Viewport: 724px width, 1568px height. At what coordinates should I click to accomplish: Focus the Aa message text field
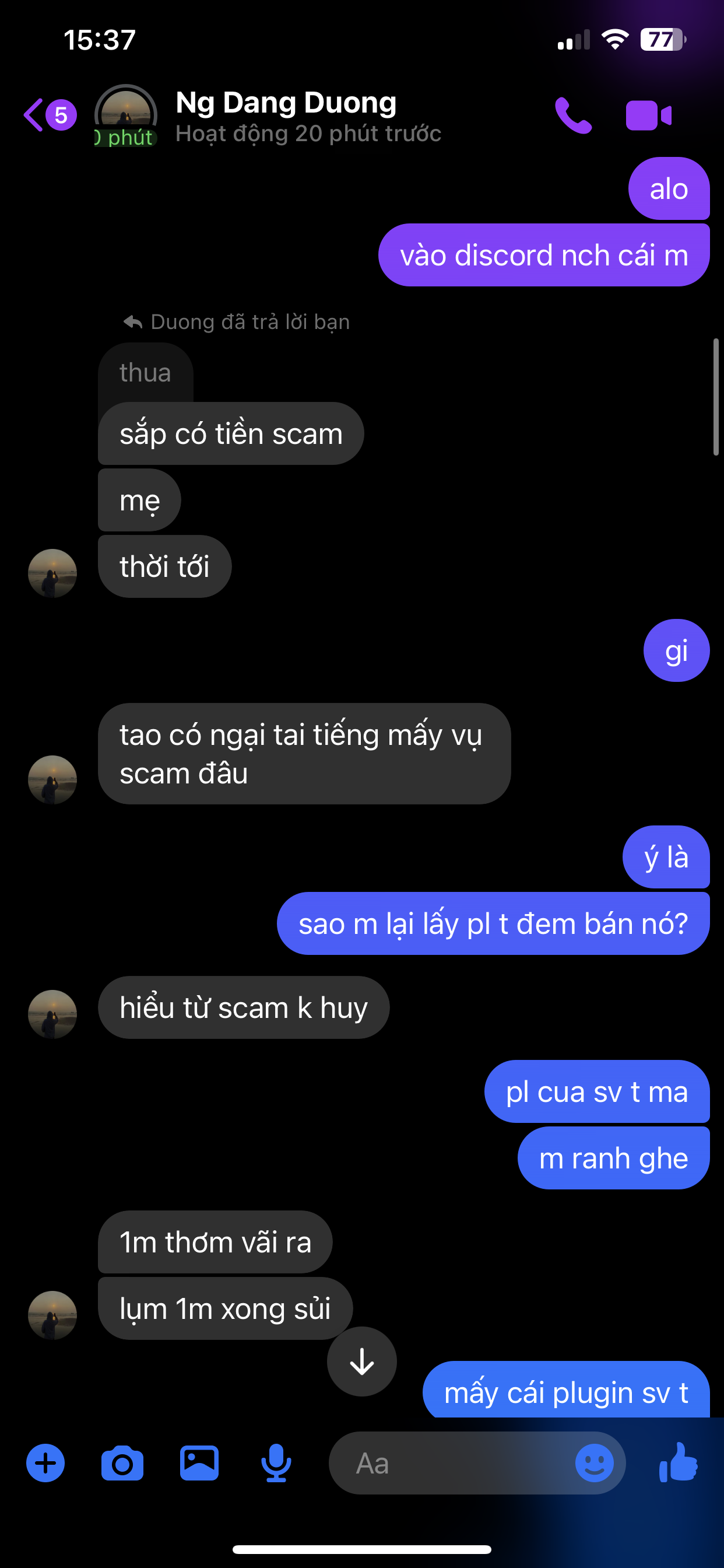[450, 1462]
